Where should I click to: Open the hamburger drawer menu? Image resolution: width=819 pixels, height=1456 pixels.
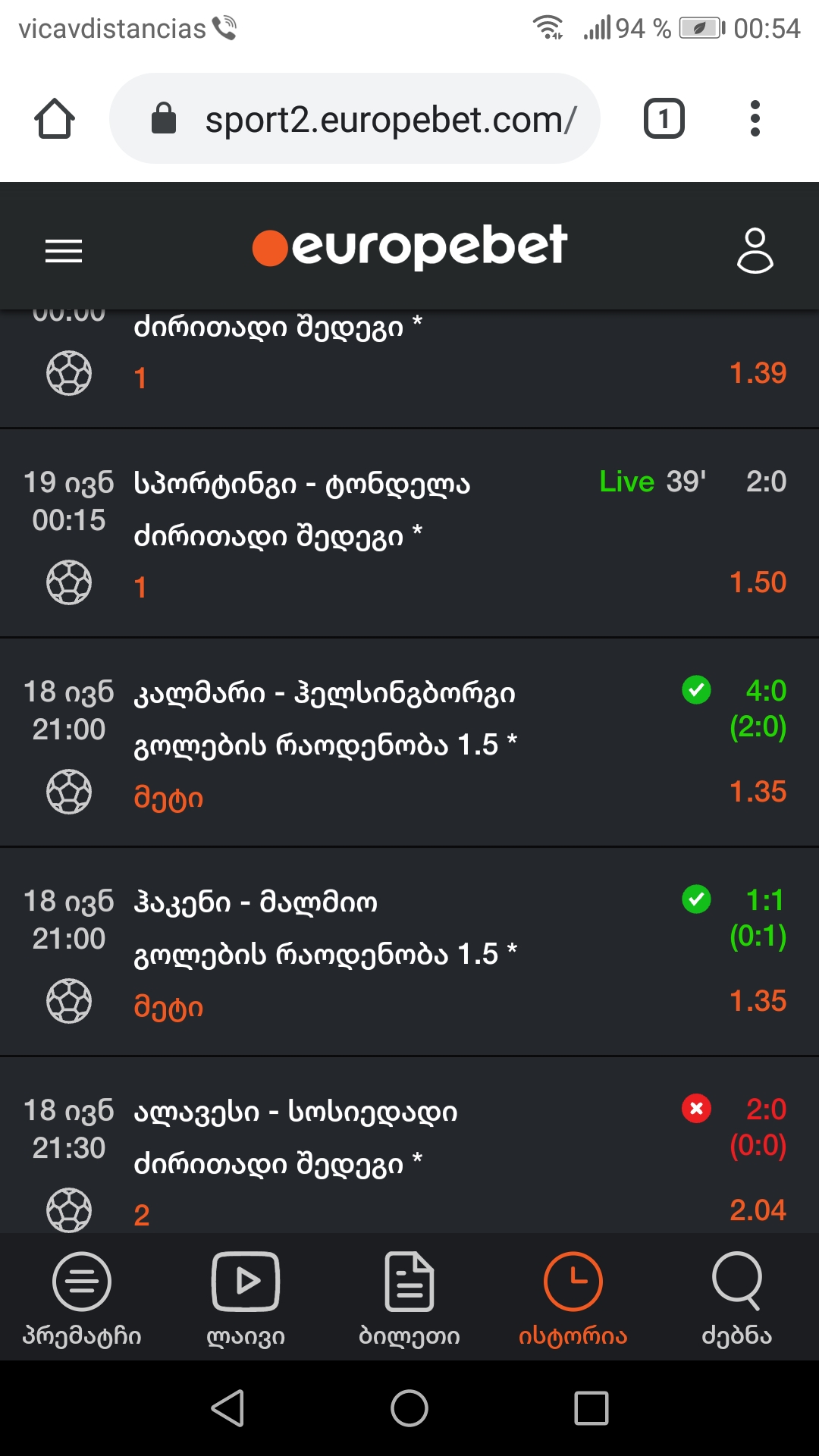tap(64, 250)
